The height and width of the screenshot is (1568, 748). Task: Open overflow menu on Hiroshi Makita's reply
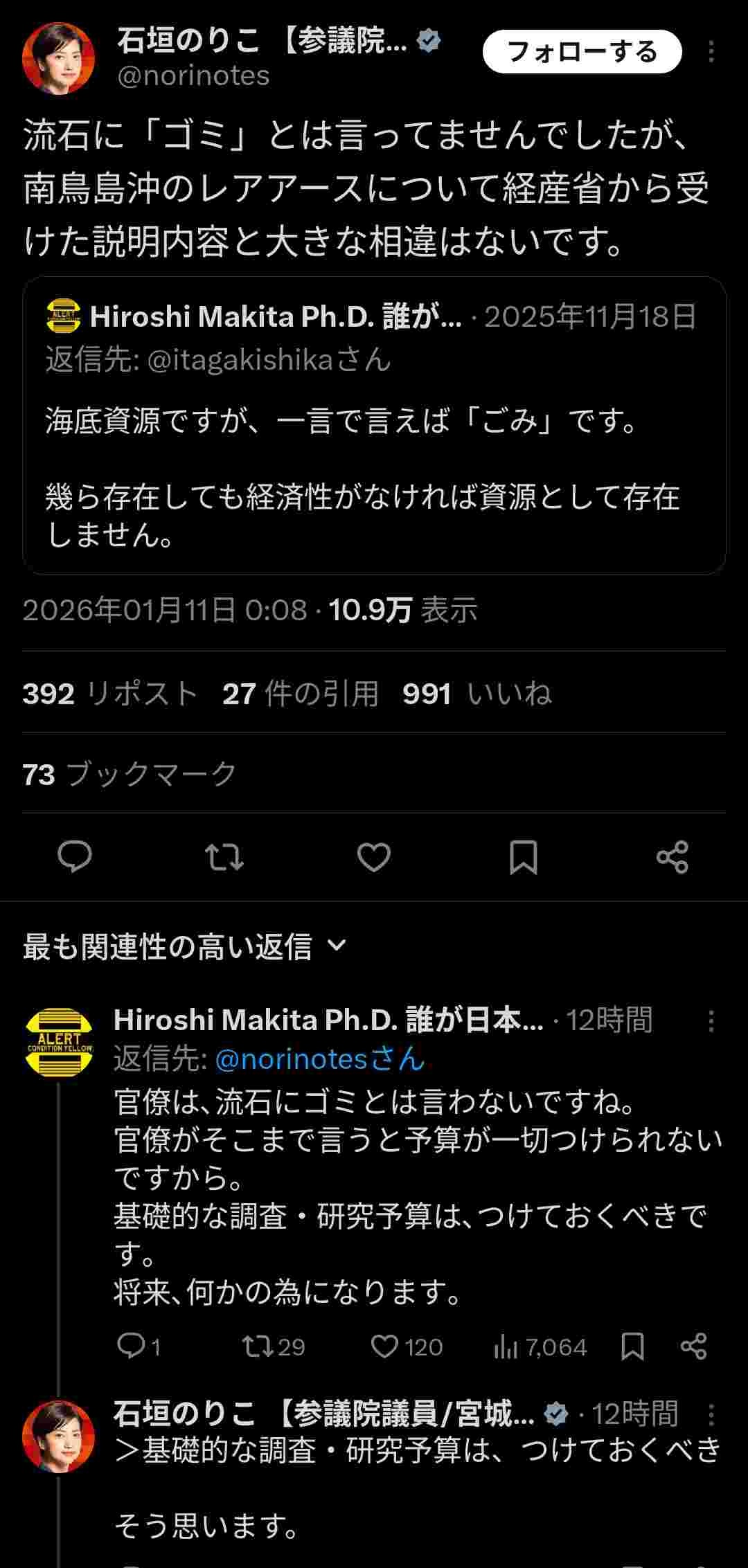click(711, 1020)
